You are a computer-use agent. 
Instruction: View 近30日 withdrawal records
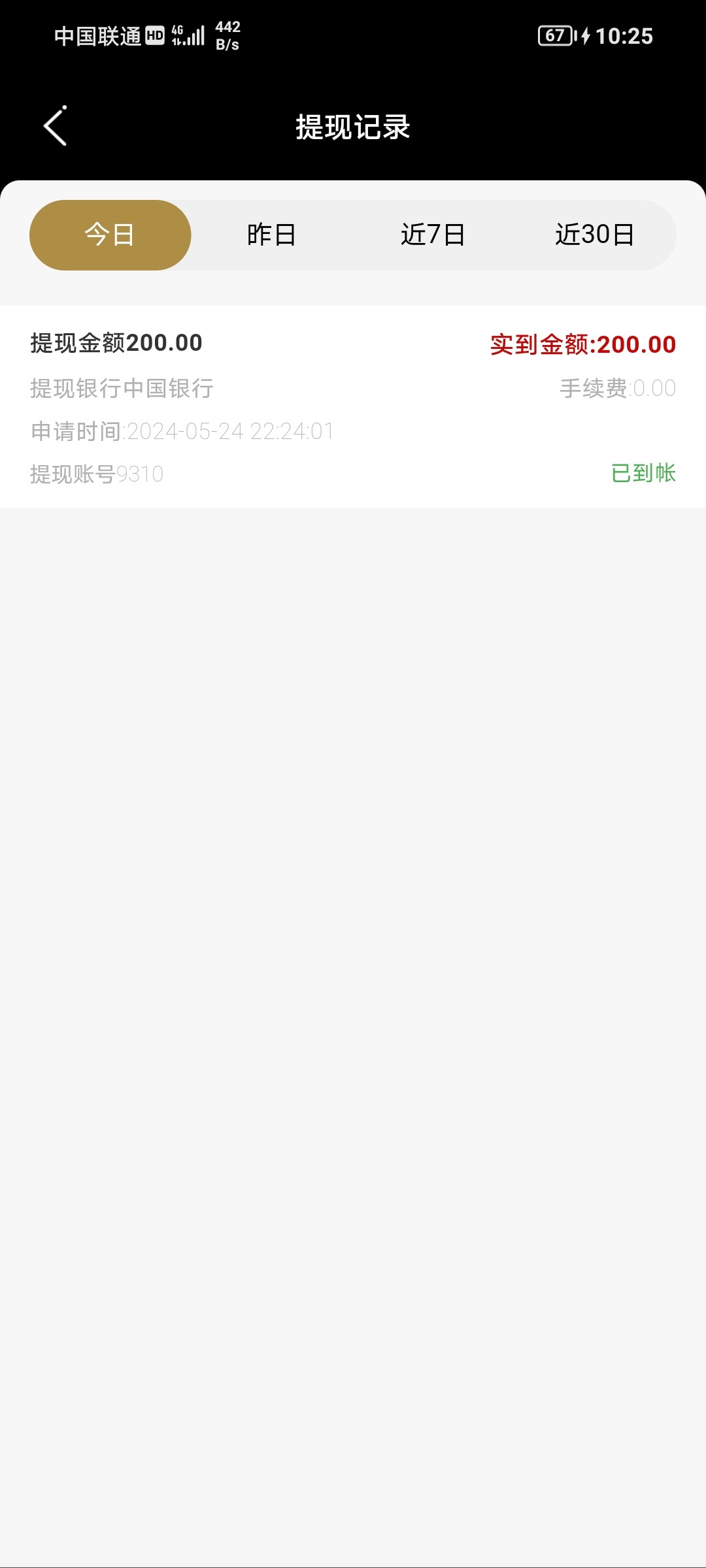tap(594, 235)
